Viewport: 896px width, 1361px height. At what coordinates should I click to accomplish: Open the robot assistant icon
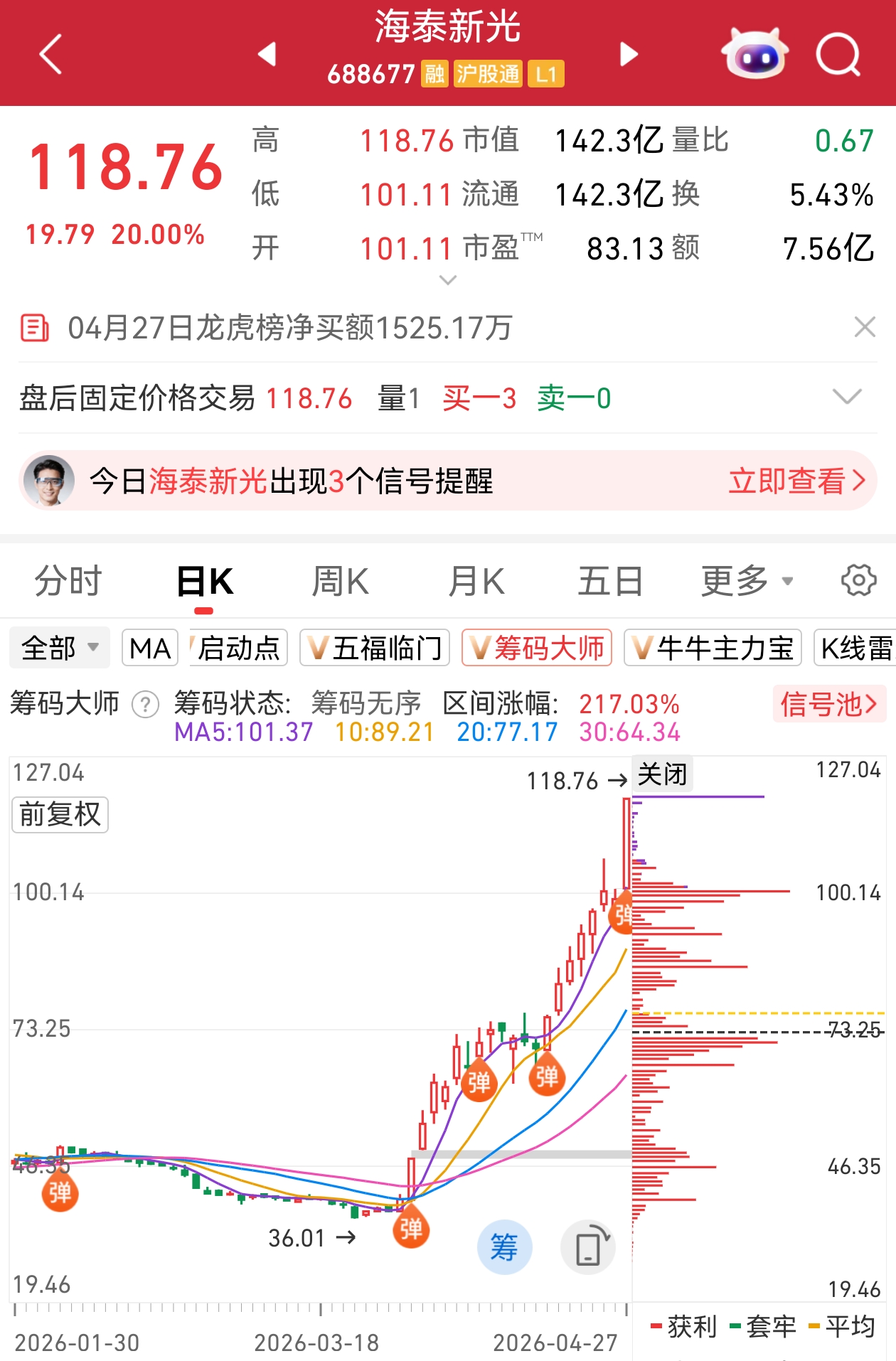[754, 54]
